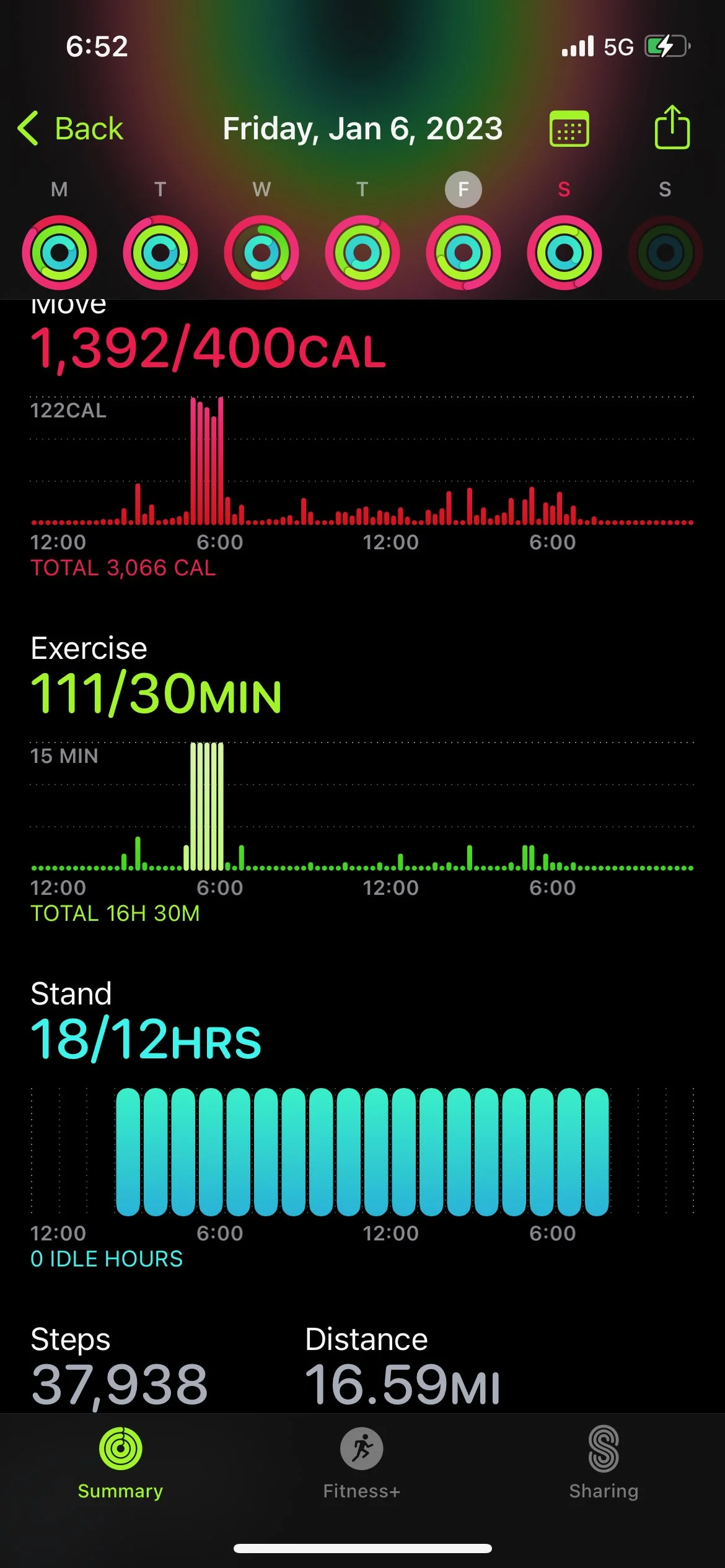Viewport: 725px width, 1568px height.
Task: Share this day's activity
Action: (x=672, y=128)
